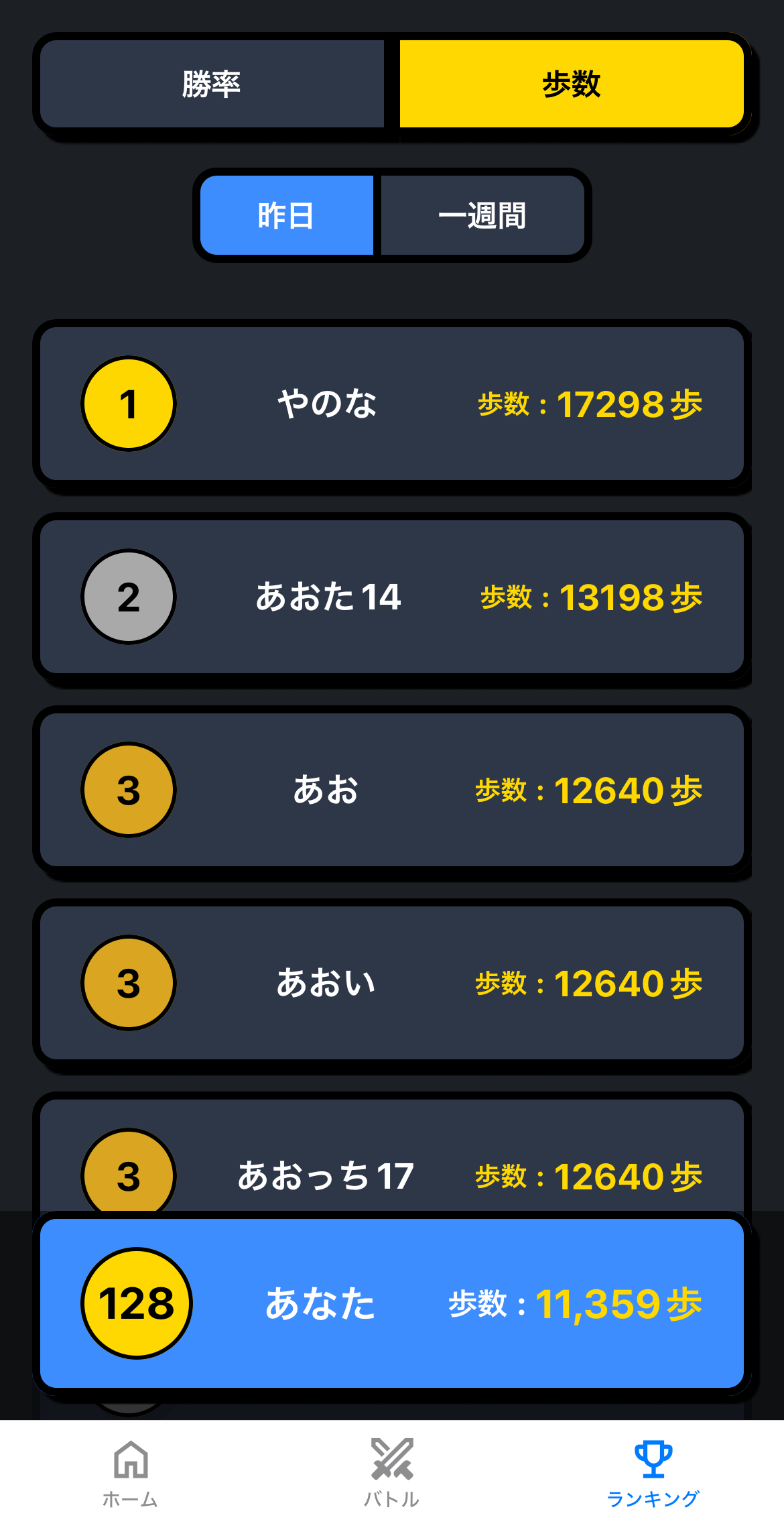The image size is (784, 1536).
Task: Go to the ホーム tab
Action: pos(131,1472)
